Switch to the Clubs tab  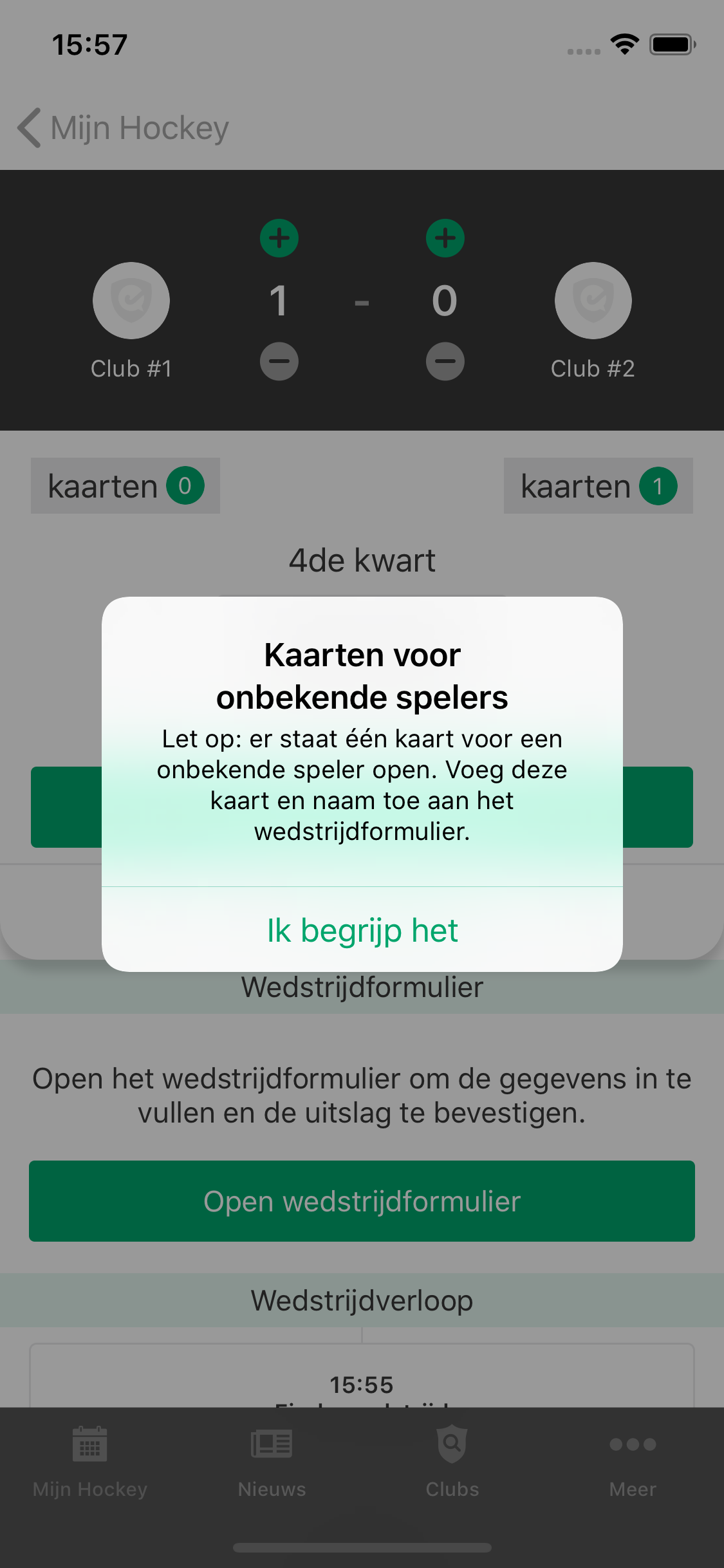[452, 1461]
